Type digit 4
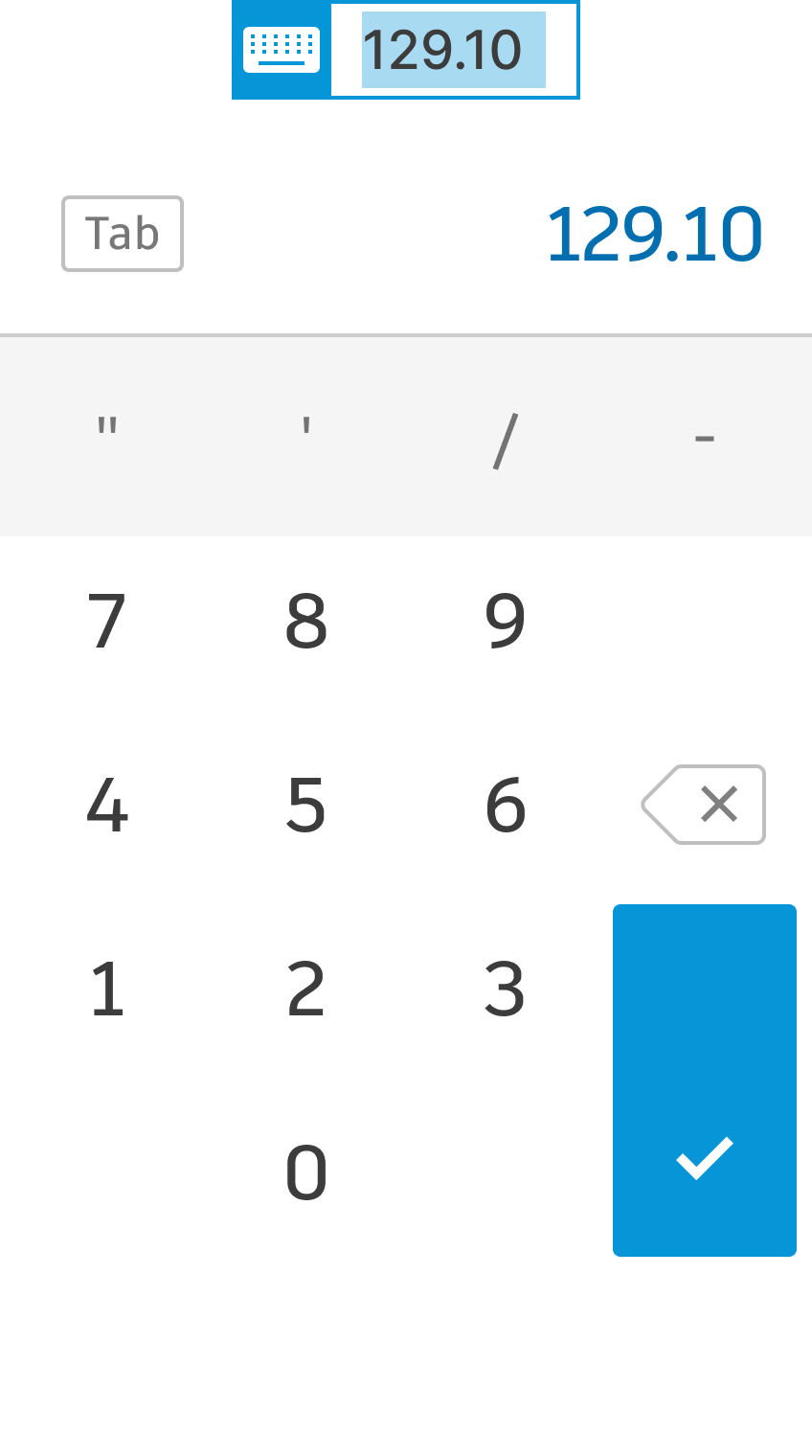 pyautogui.click(x=107, y=805)
